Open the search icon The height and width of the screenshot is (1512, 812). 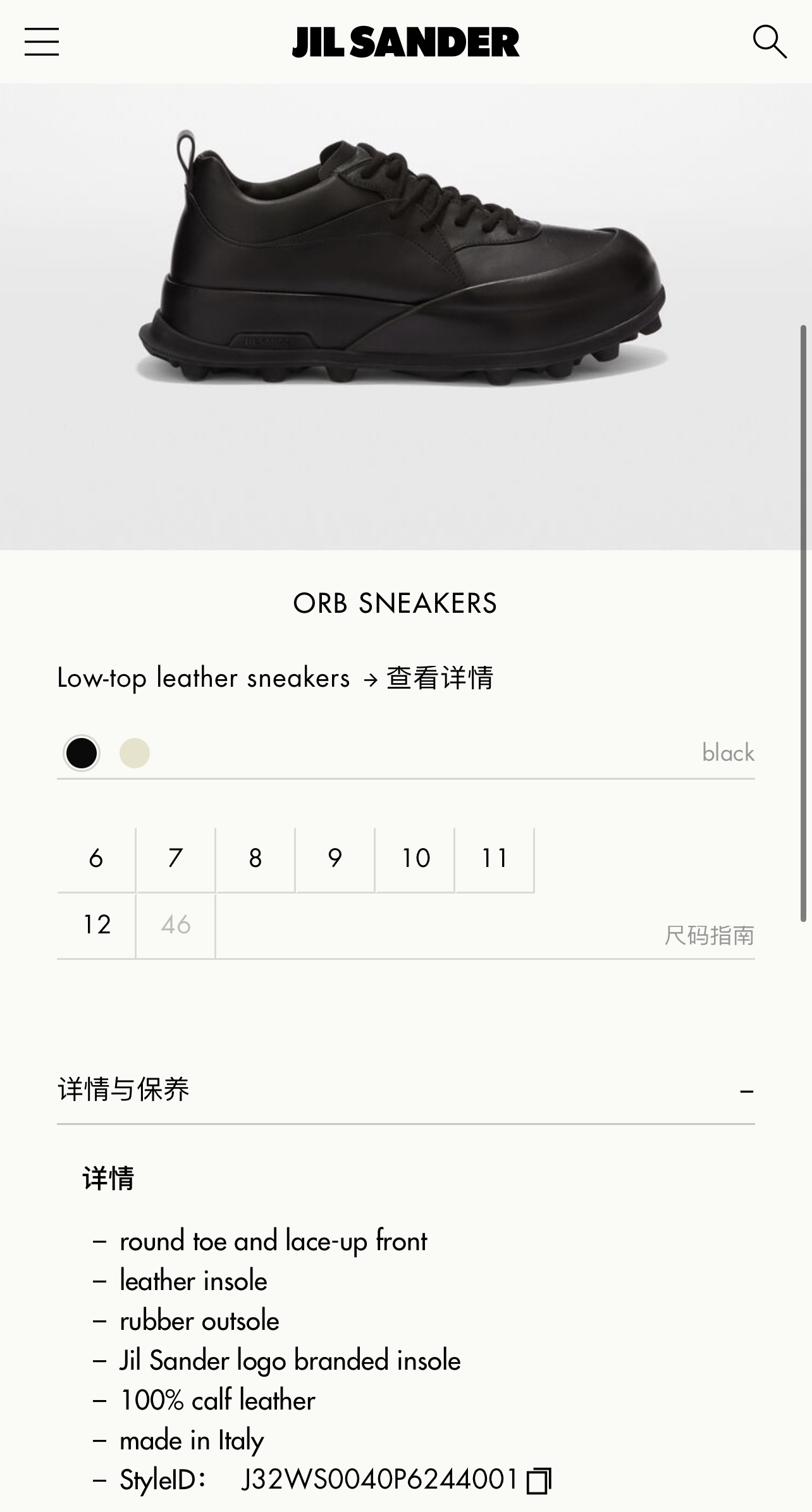769,42
